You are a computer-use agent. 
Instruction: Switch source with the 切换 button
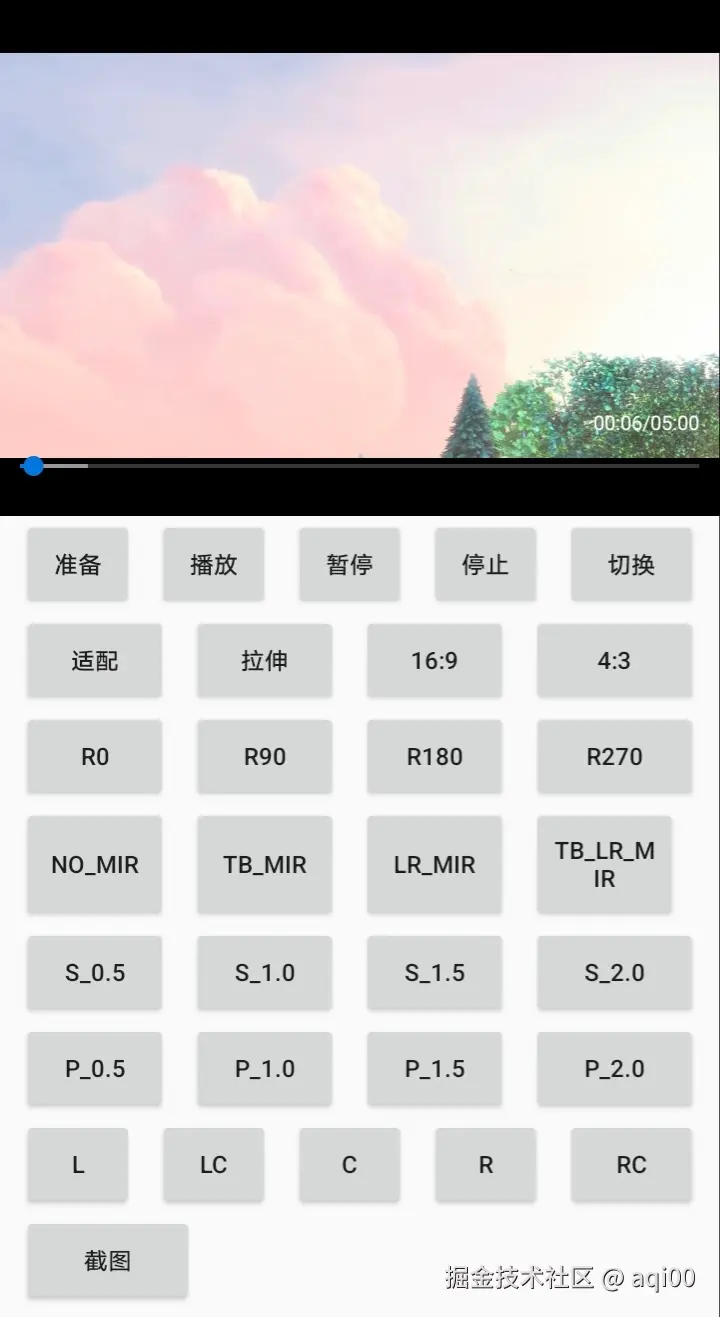631,564
